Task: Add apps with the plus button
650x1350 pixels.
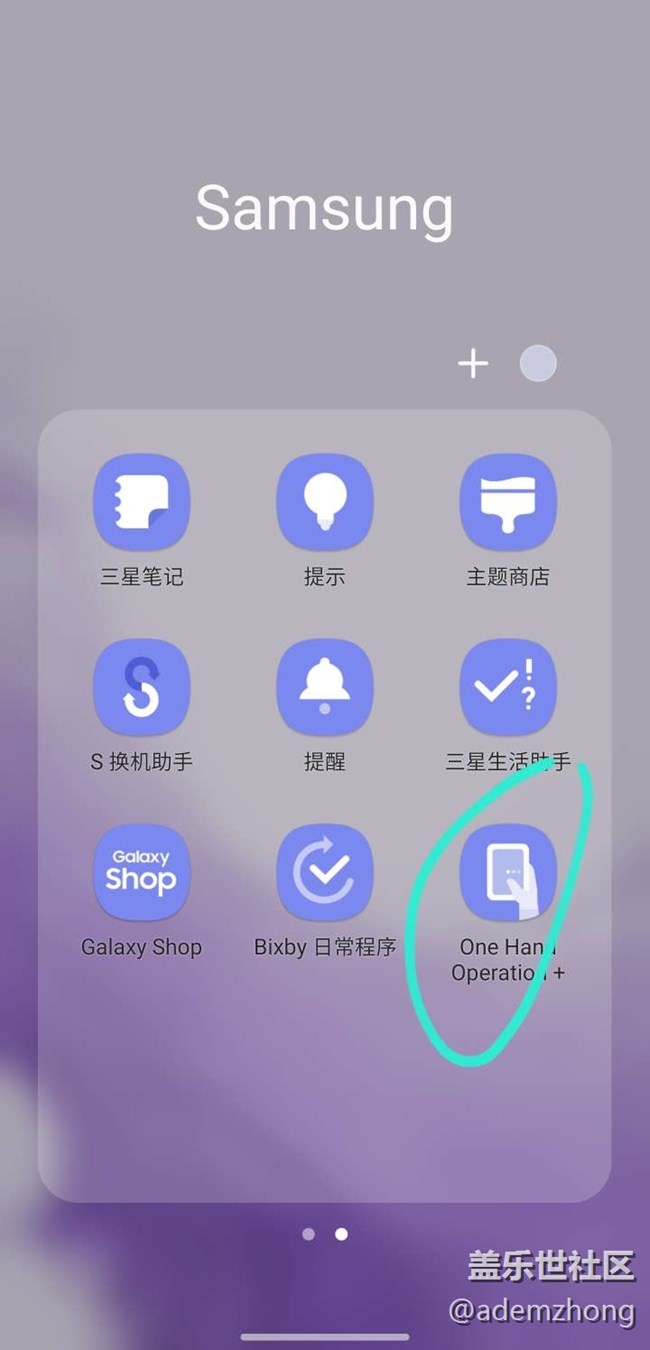Action: 473,364
